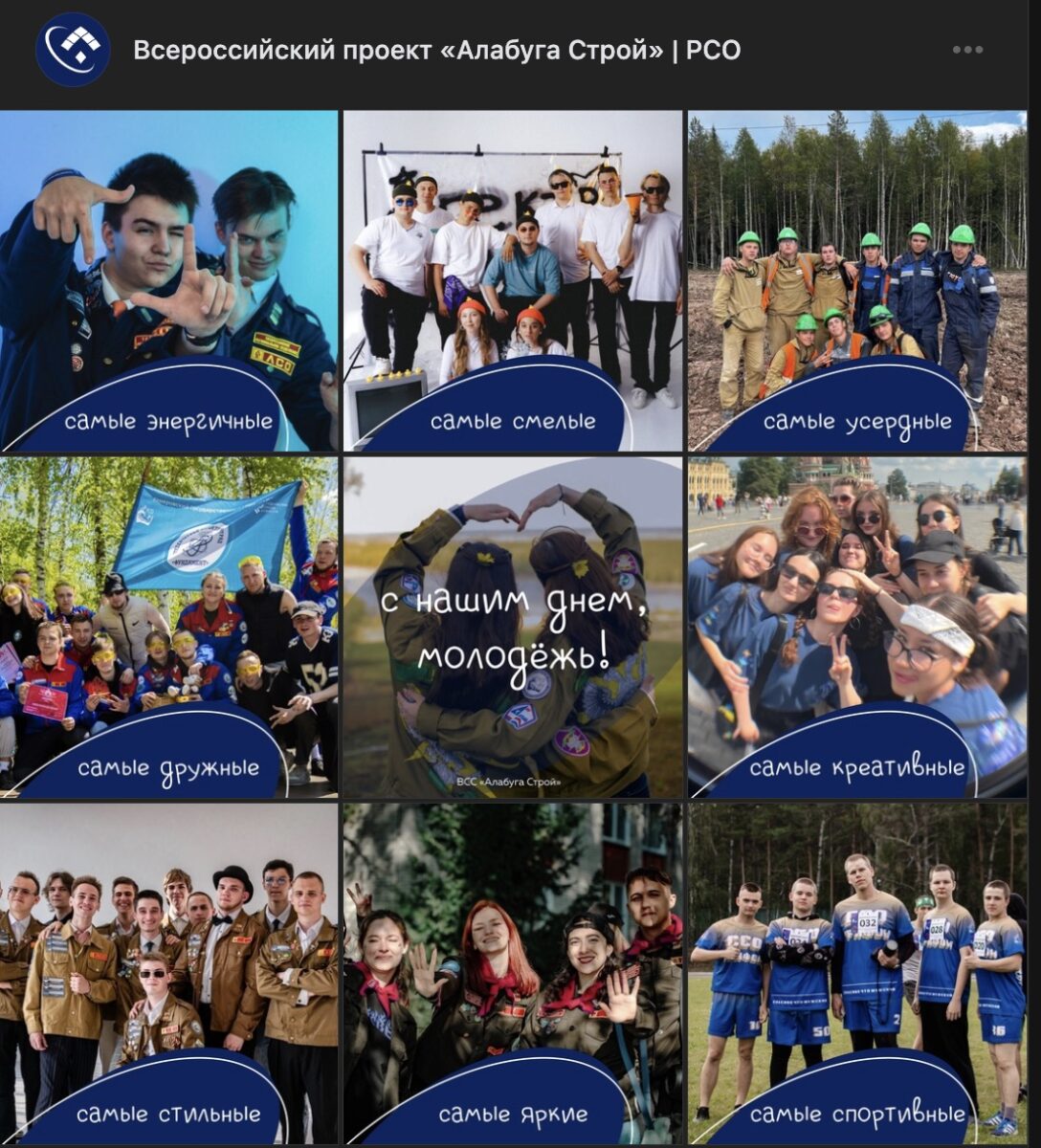Image resolution: width=1041 pixels, height=1148 pixels.
Task: Open the three-dot post options menu
Action: click(967, 50)
